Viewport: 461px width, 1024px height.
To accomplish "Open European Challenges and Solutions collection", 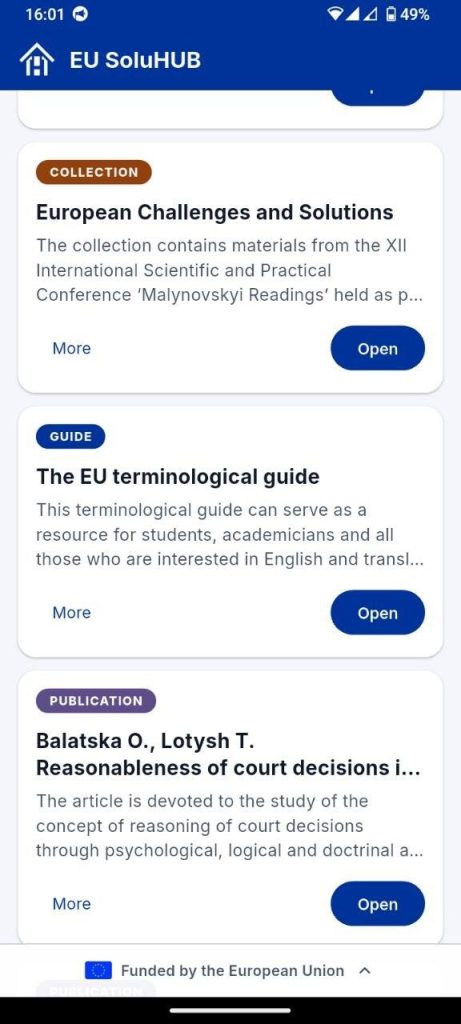I will point(377,349).
